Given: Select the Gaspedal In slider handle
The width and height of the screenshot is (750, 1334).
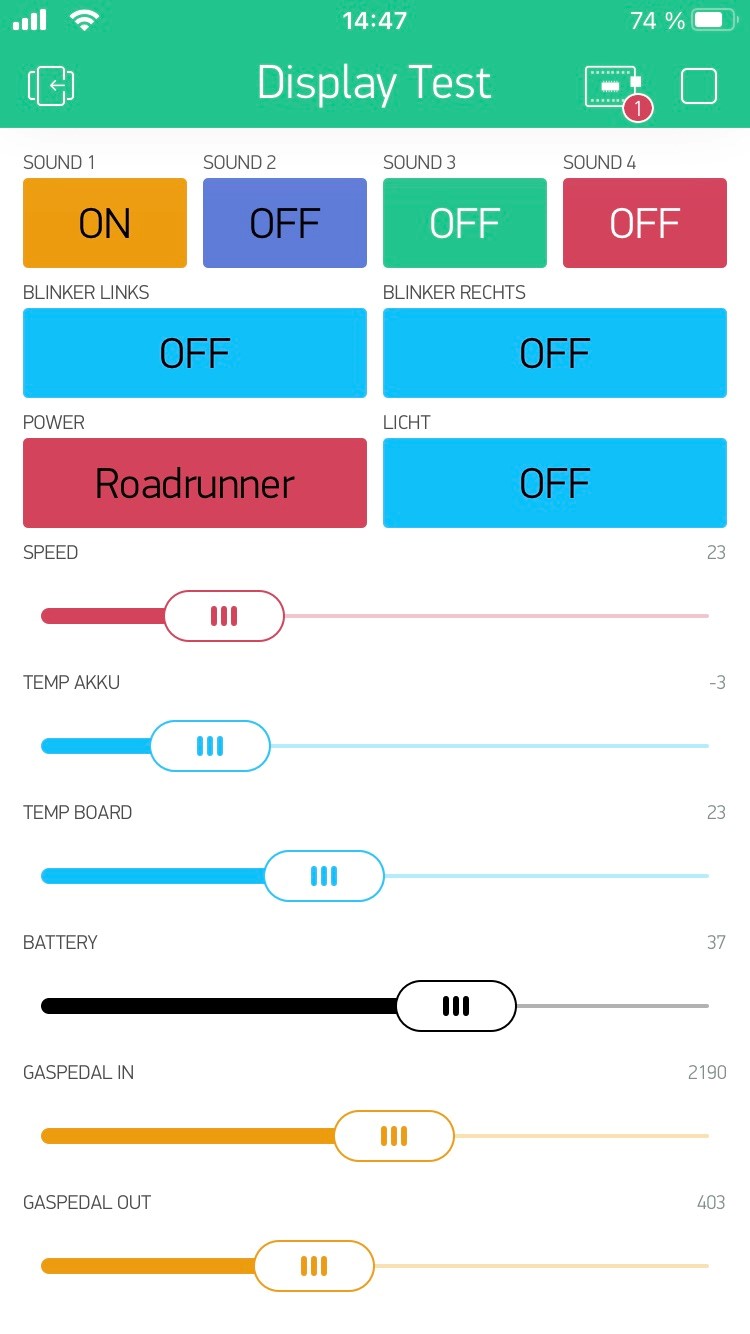Looking at the screenshot, I should [x=394, y=1136].
